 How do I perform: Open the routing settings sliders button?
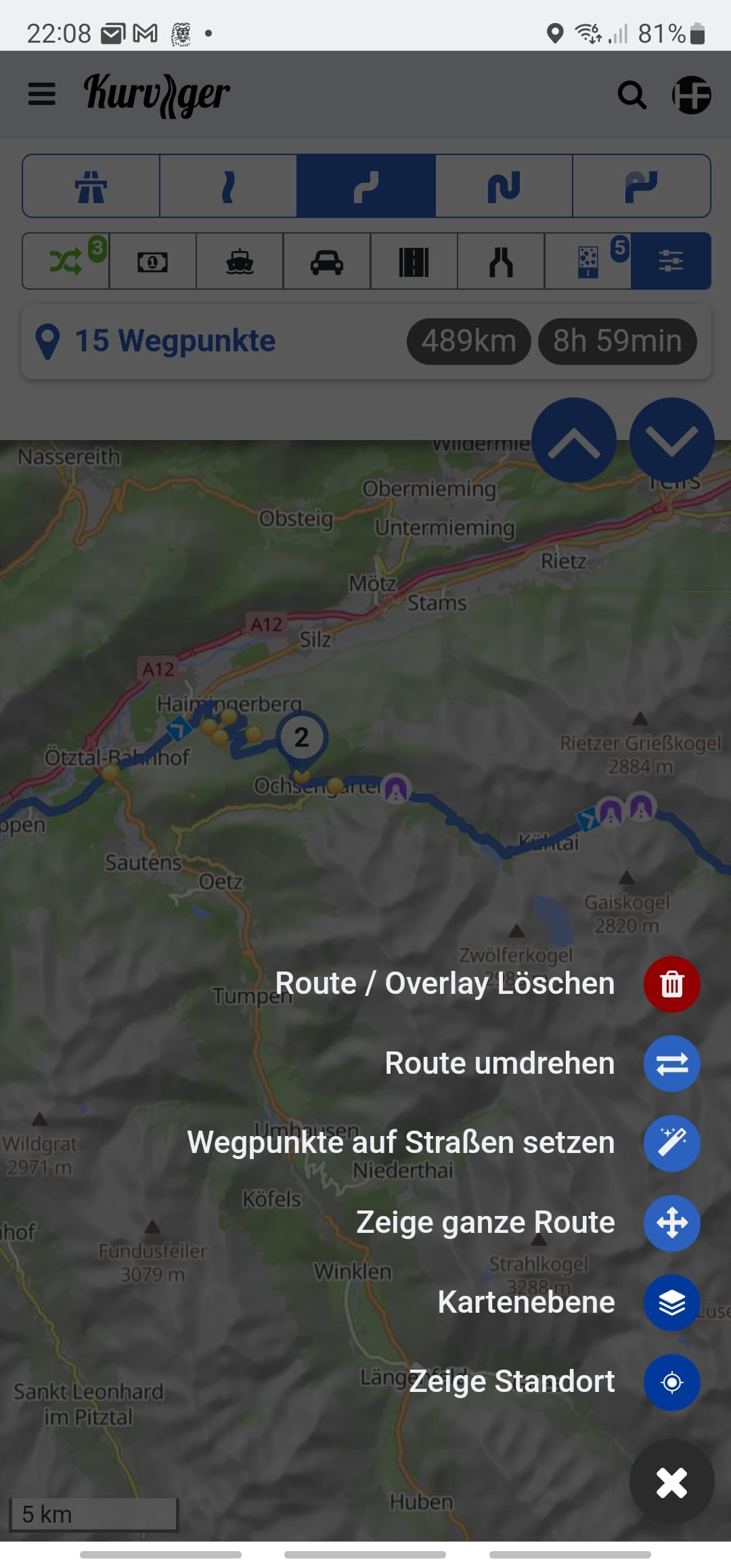[670, 261]
